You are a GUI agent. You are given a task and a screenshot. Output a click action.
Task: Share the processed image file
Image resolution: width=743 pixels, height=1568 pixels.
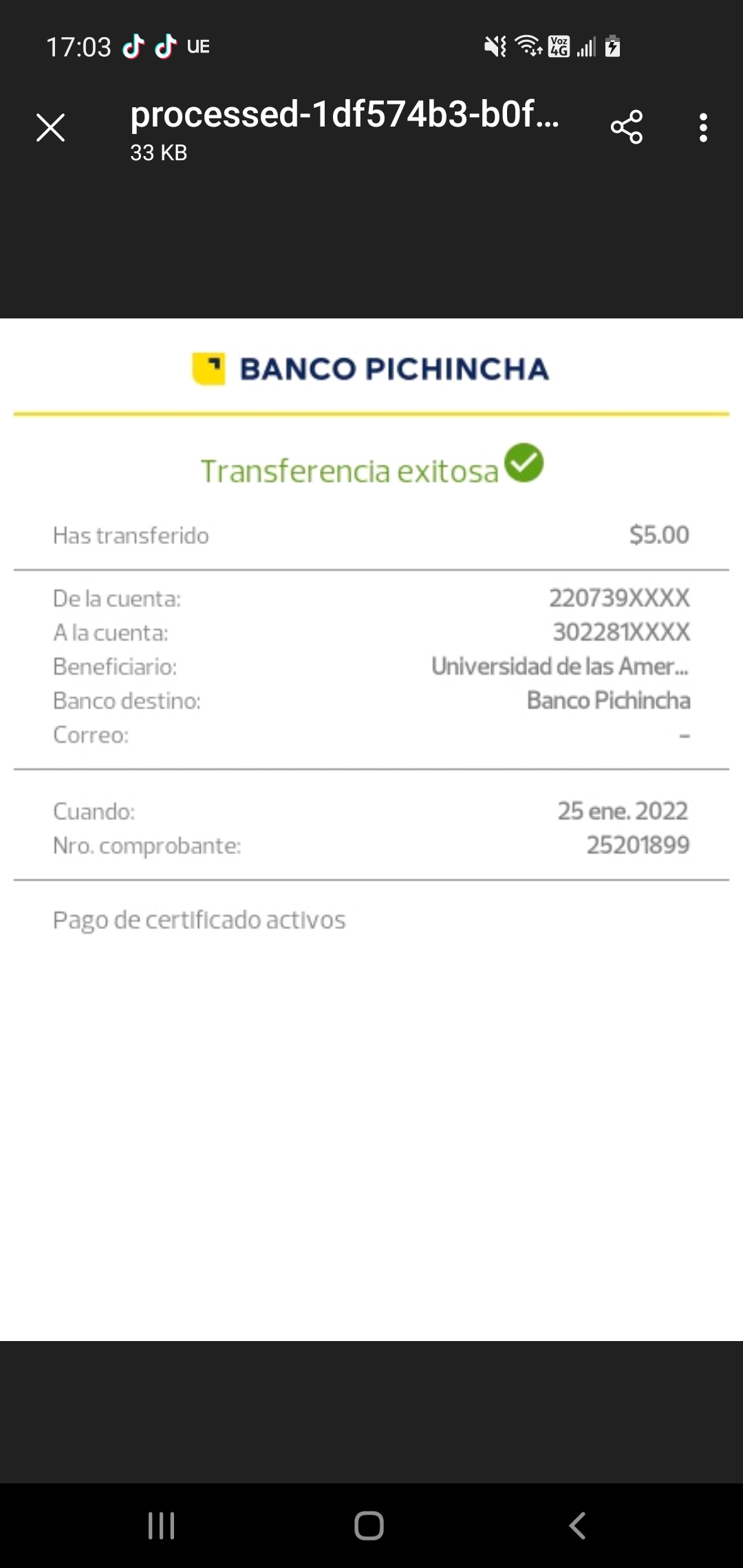[627, 127]
